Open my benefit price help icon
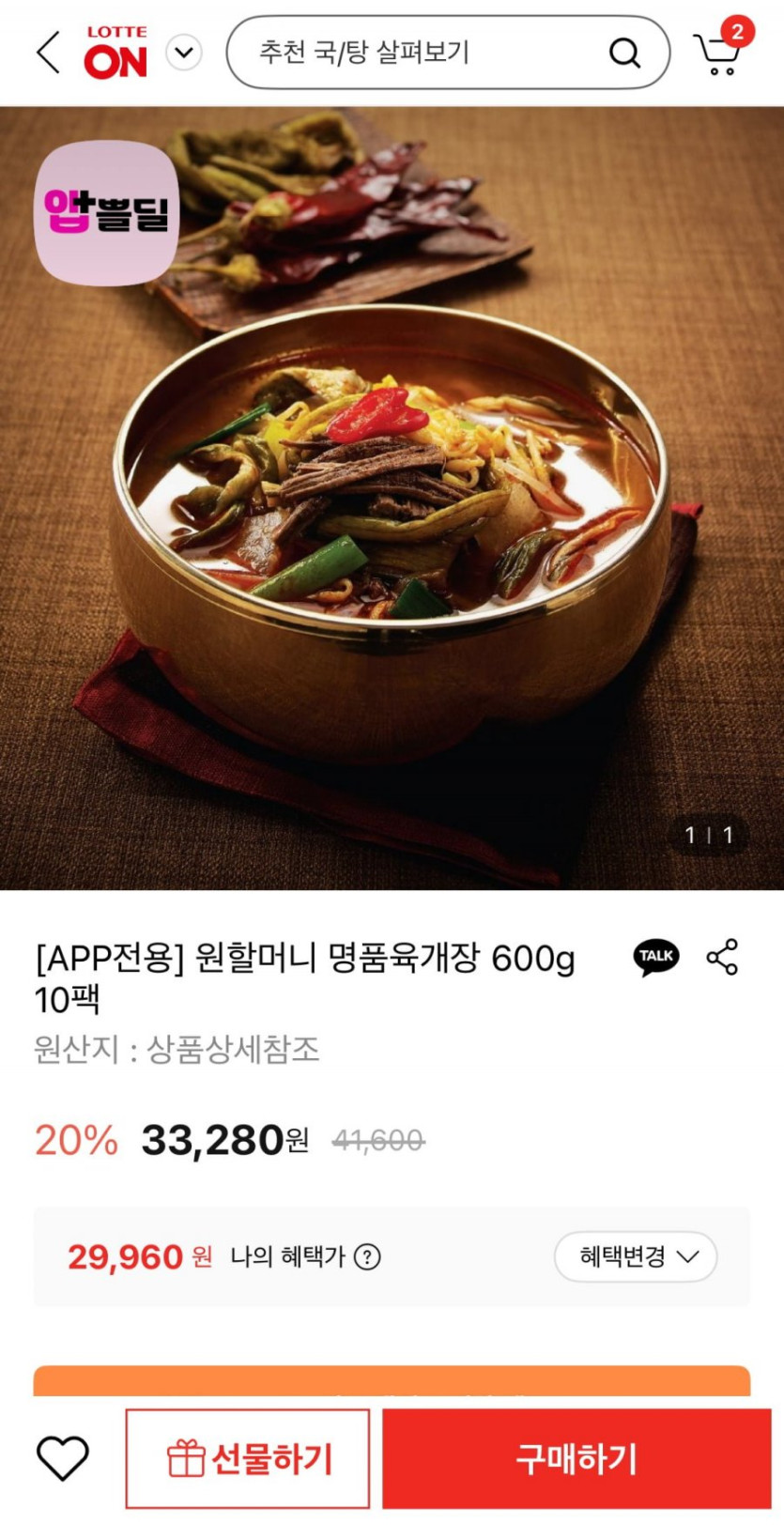Screen dimensions: 784x1539 pos(367,1256)
